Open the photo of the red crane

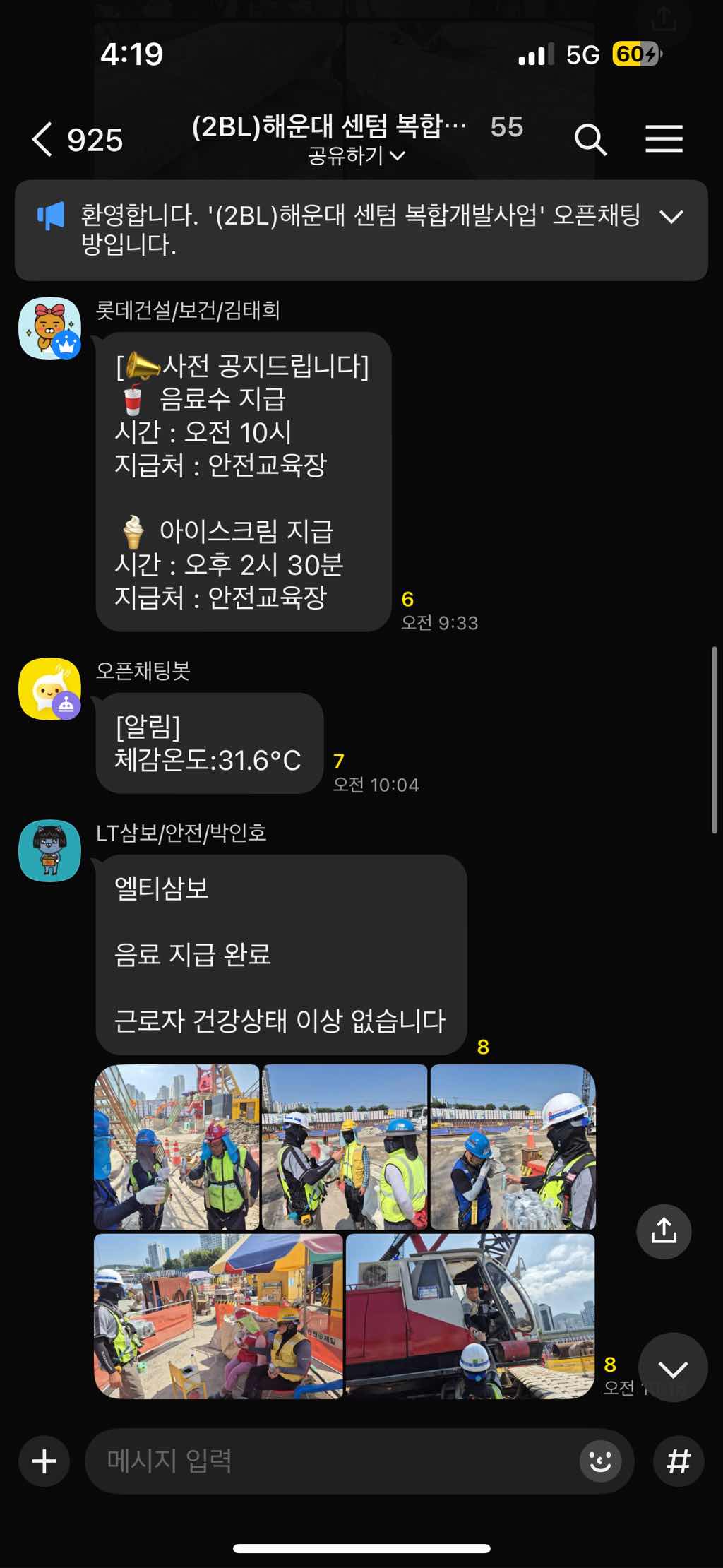coord(470,1317)
